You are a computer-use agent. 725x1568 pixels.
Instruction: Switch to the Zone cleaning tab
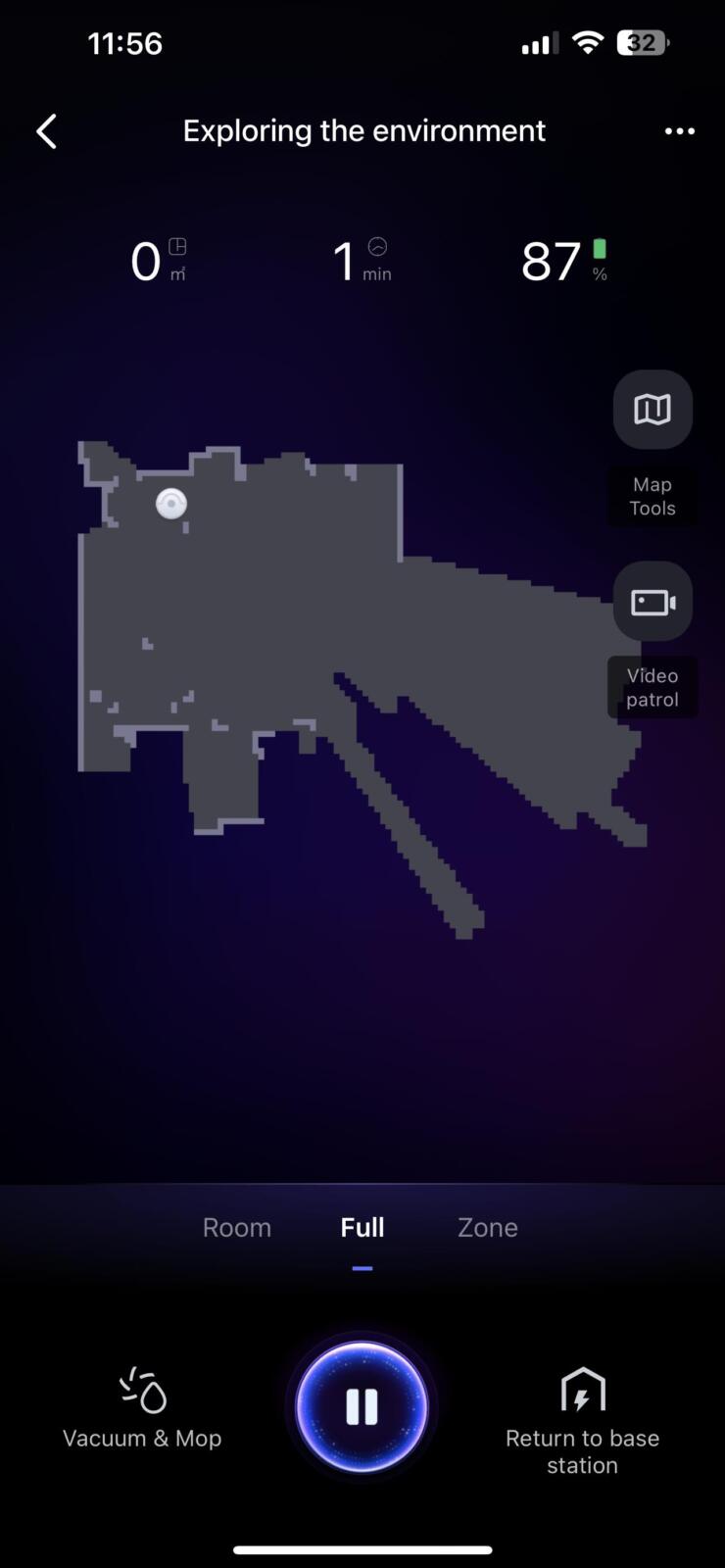coord(488,1228)
